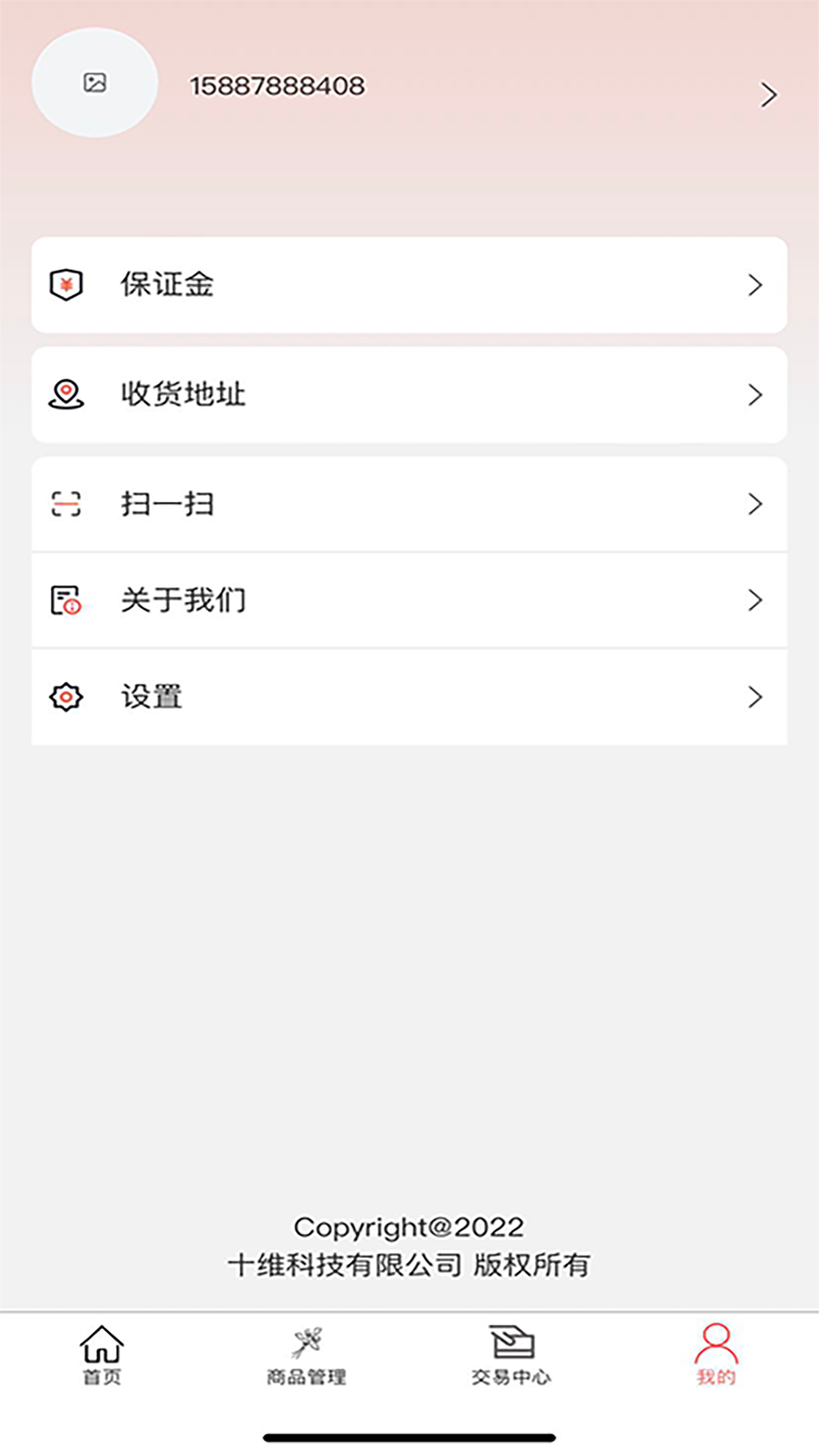Open 关于我们 about page
Screen dimensions: 819x1456
point(409,600)
